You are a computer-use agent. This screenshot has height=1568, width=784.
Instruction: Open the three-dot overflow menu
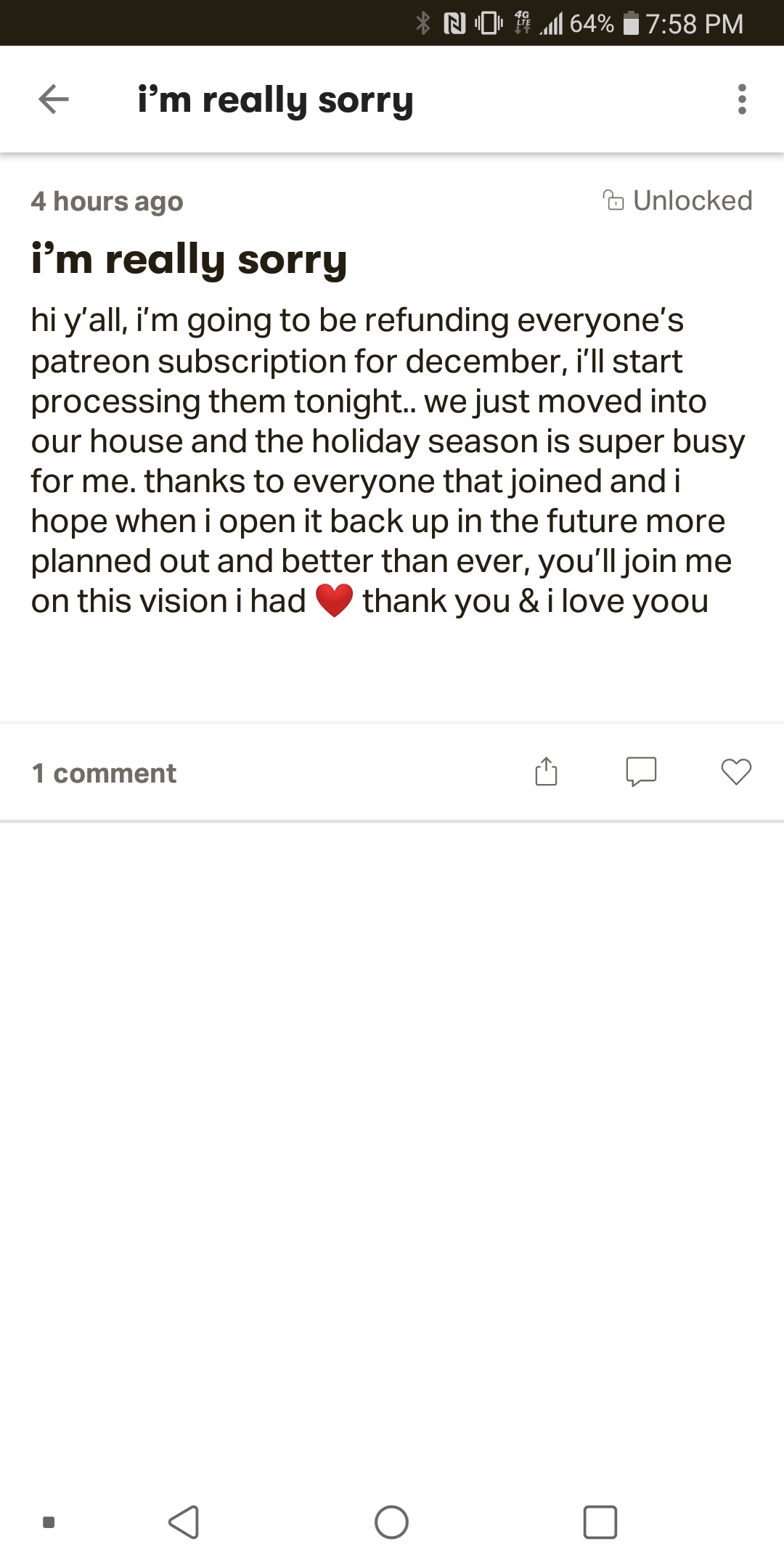[x=741, y=99]
